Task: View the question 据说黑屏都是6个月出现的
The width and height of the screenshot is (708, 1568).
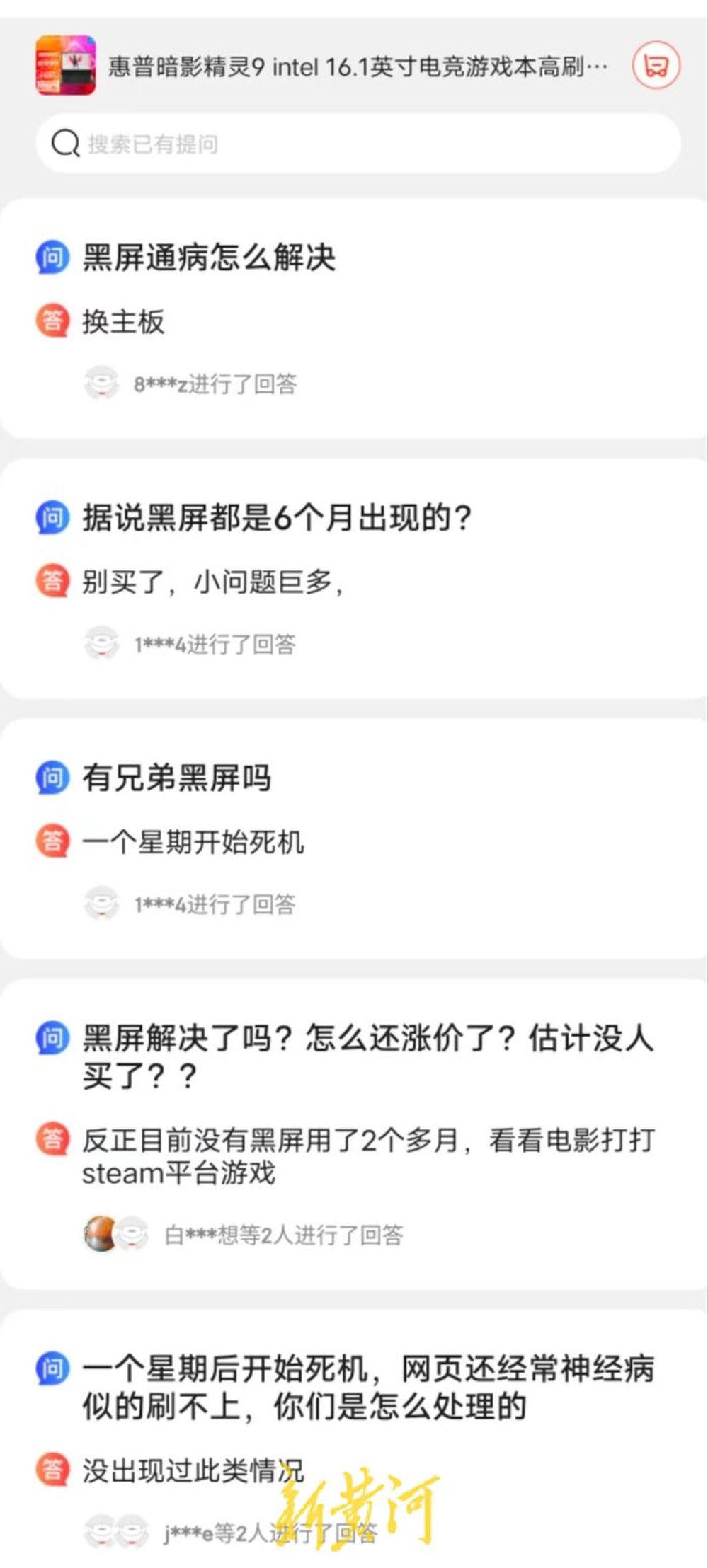Action: coord(277,517)
